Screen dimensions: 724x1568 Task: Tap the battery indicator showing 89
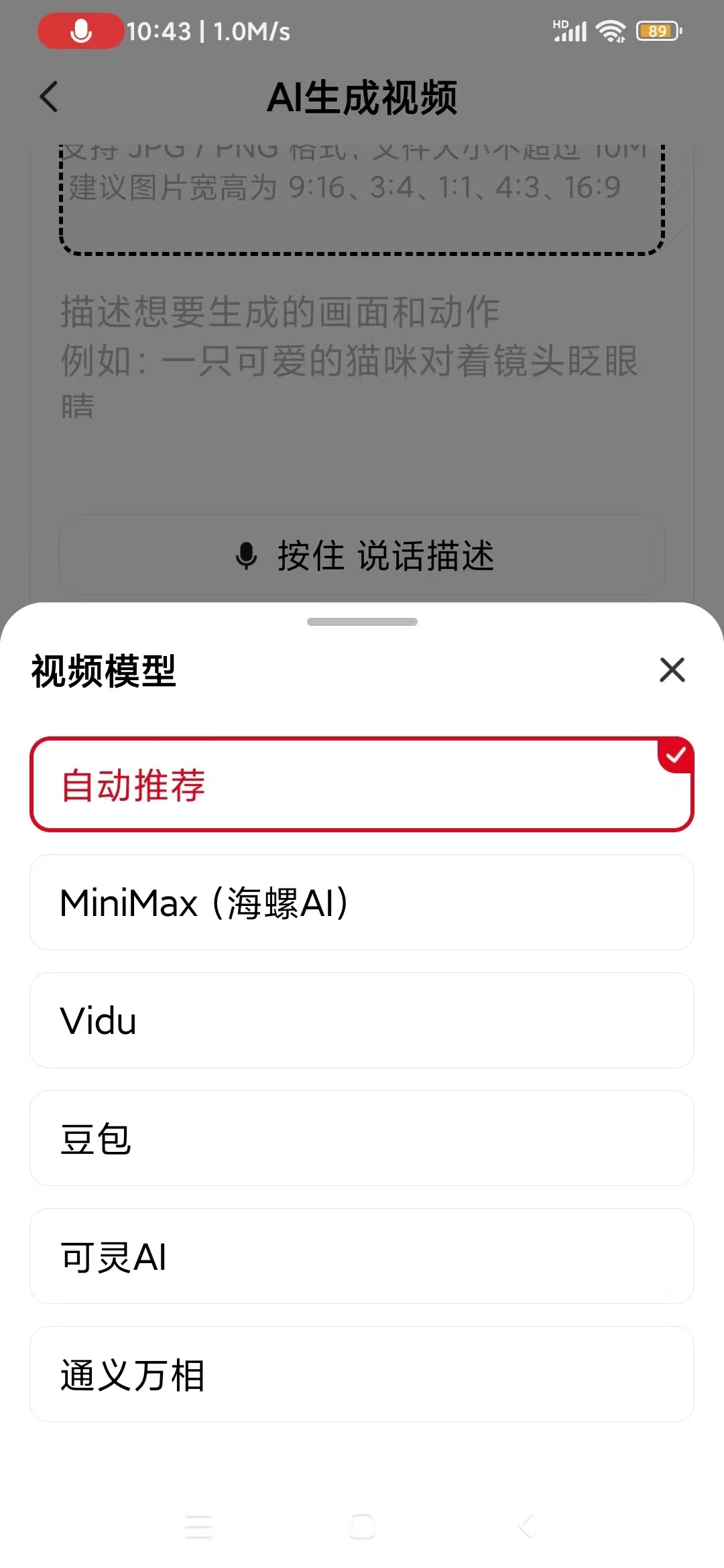tap(658, 30)
